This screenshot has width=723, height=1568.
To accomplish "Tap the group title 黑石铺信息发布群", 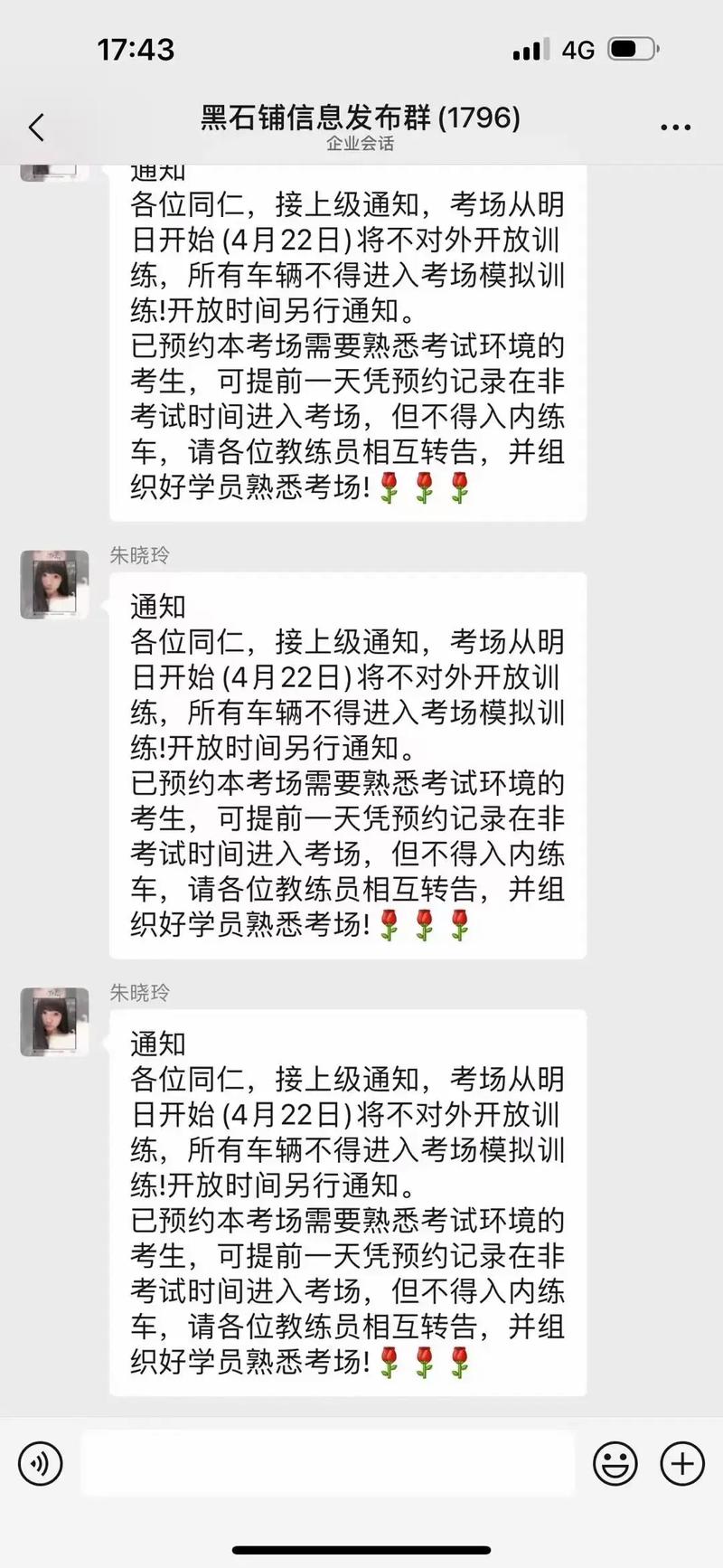I will (359, 118).
